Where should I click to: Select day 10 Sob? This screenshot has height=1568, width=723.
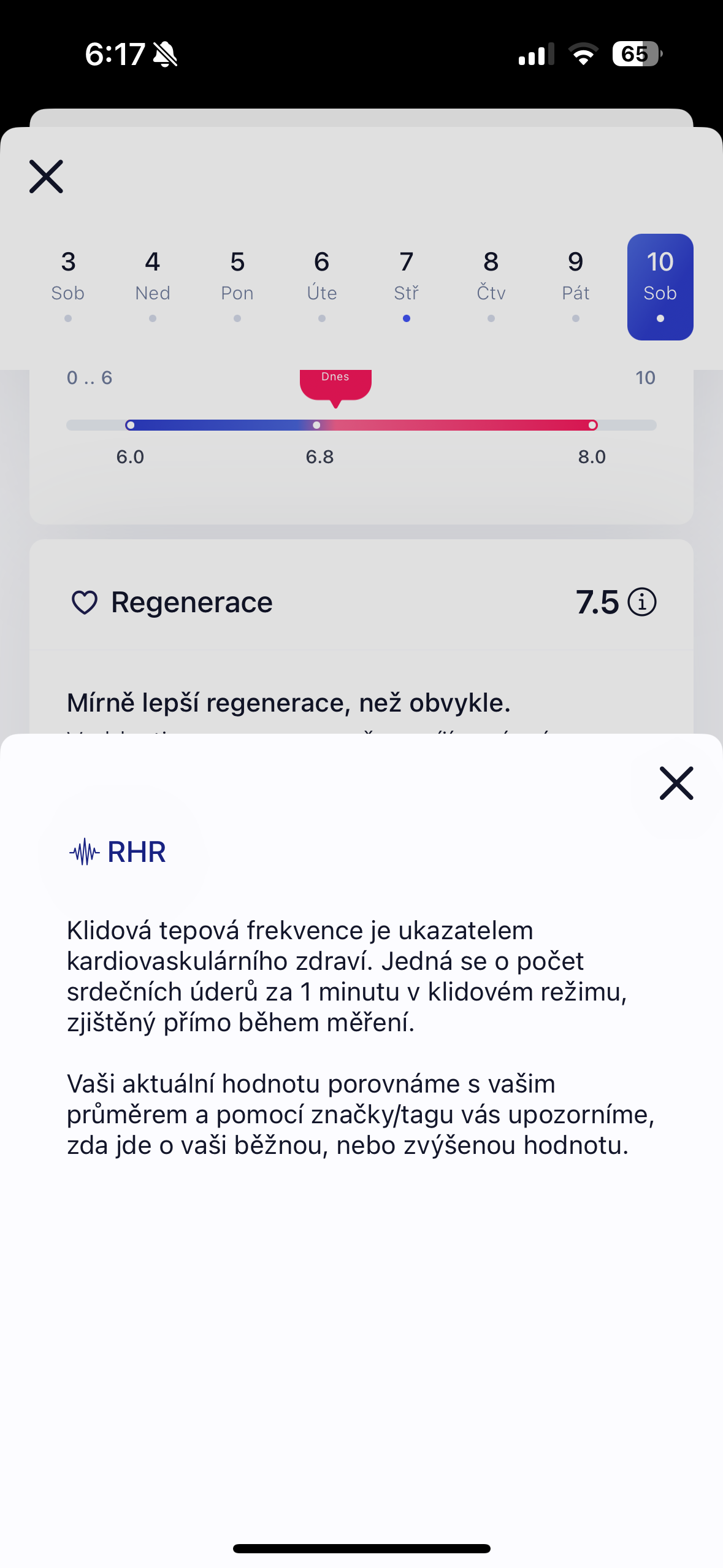point(660,286)
